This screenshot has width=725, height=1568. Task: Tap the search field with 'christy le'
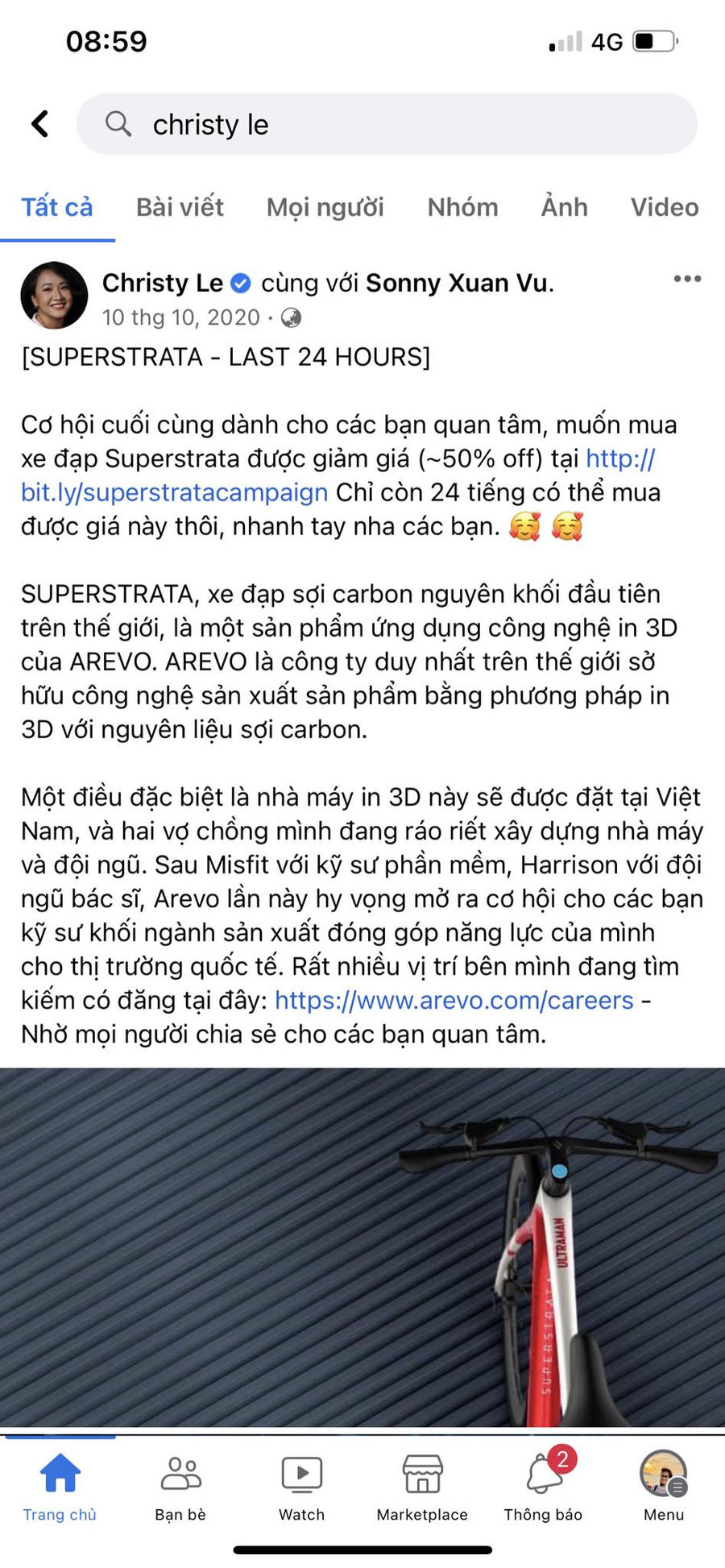(387, 124)
